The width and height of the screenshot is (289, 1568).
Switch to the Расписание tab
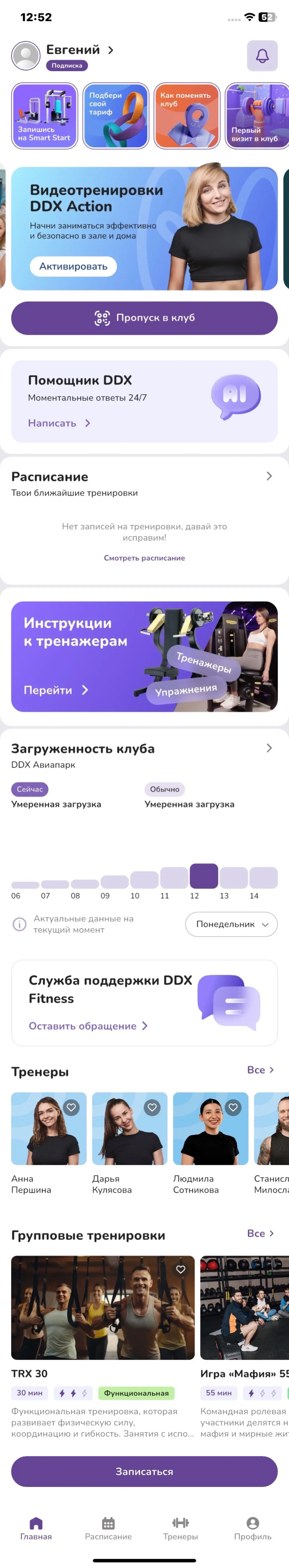point(108,1528)
